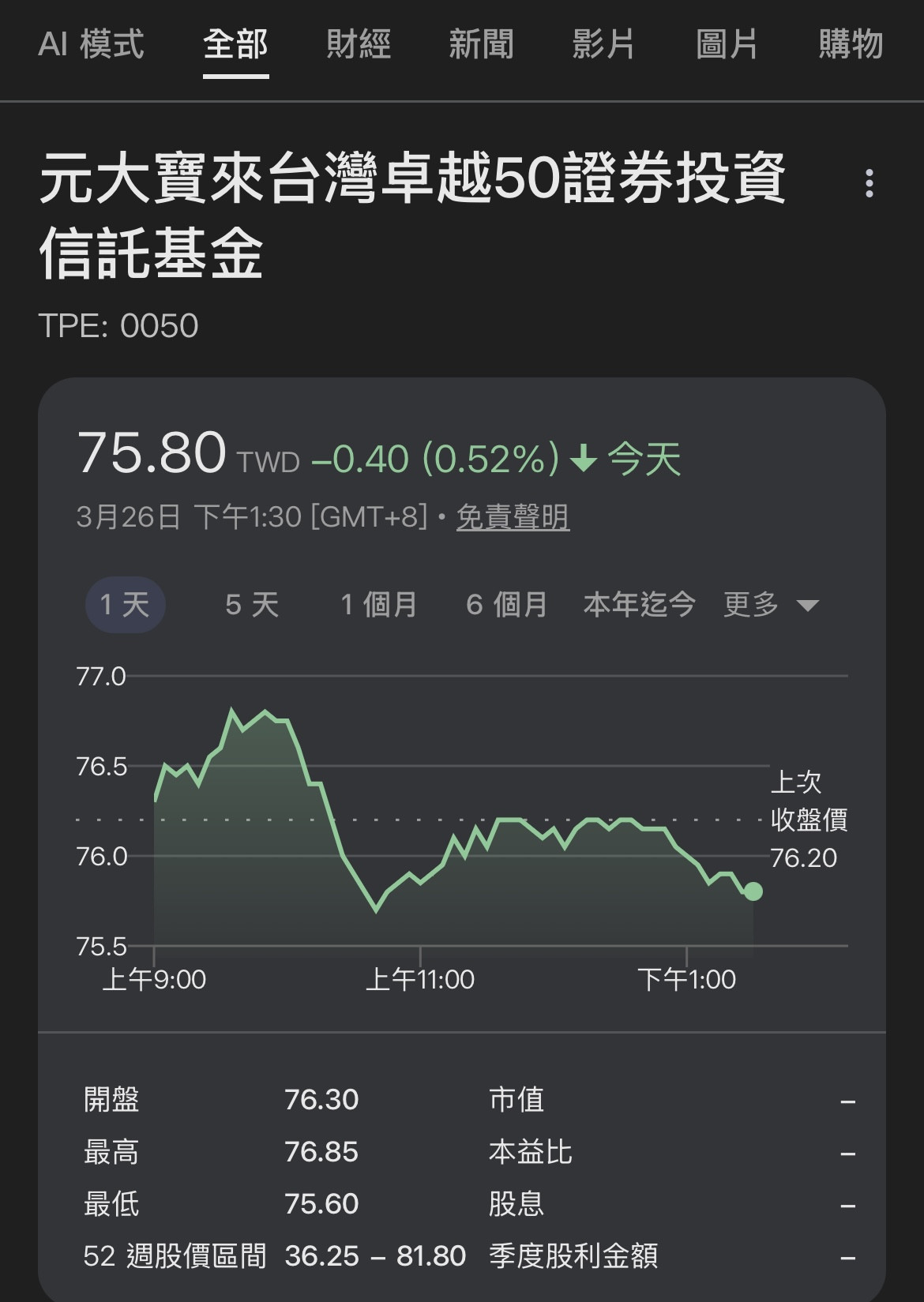Expand the 更多 range dropdown
The image size is (924, 1302).
[771, 606]
